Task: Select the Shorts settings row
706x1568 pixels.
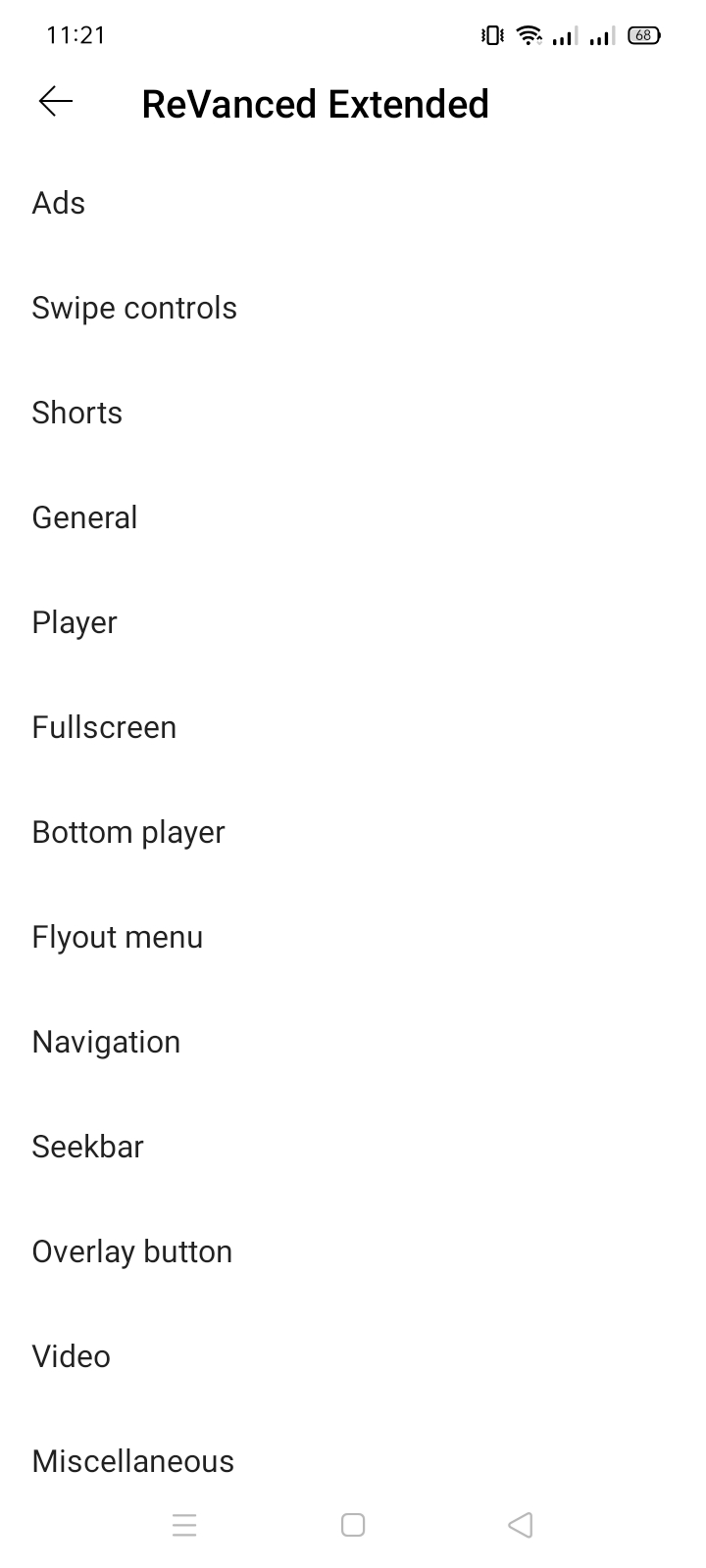Action: coord(77,413)
